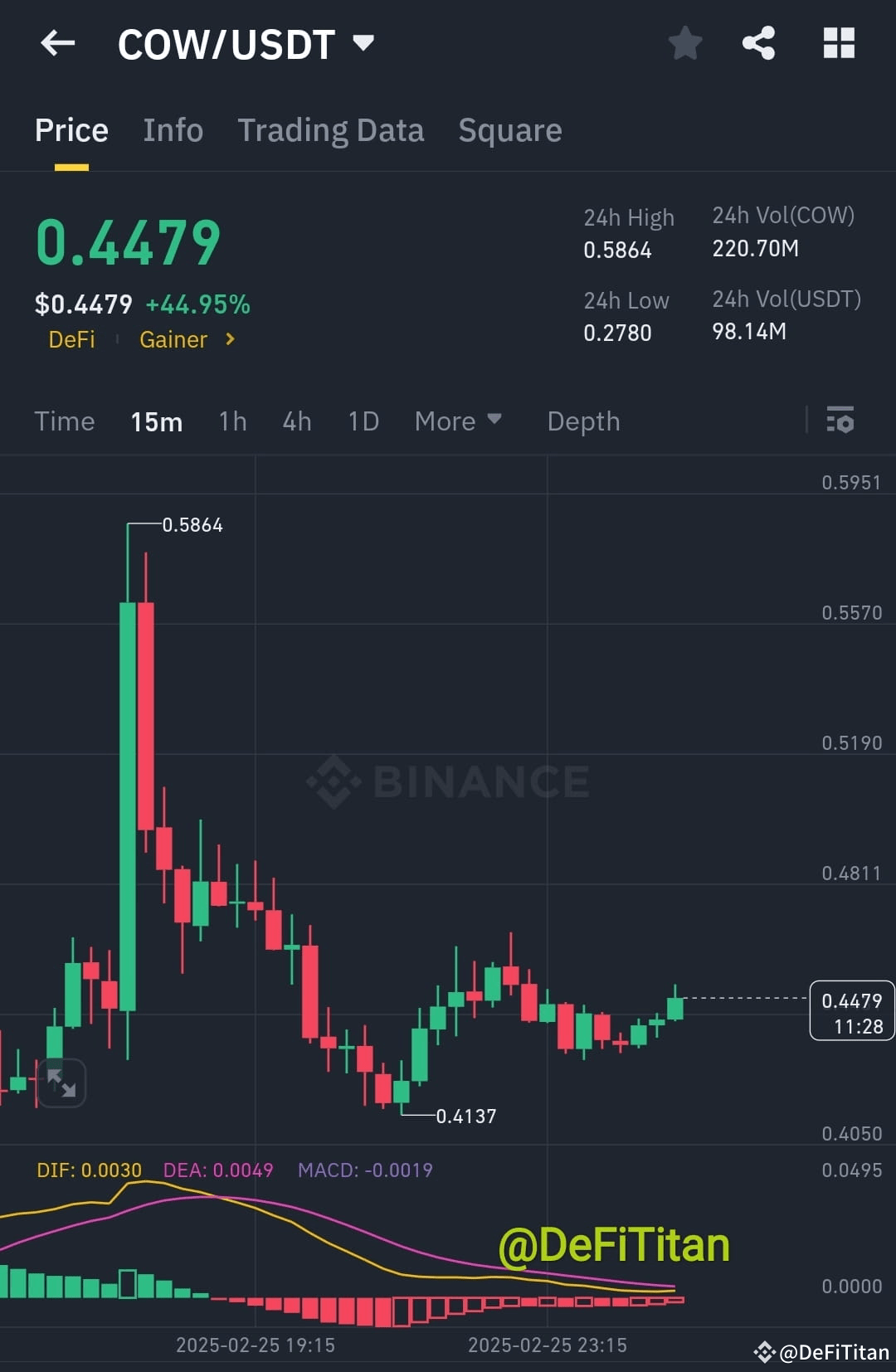The width and height of the screenshot is (896, 1372).
Task: Expand chart to fullscreen with corner icon
Action: pos(62,1083)
